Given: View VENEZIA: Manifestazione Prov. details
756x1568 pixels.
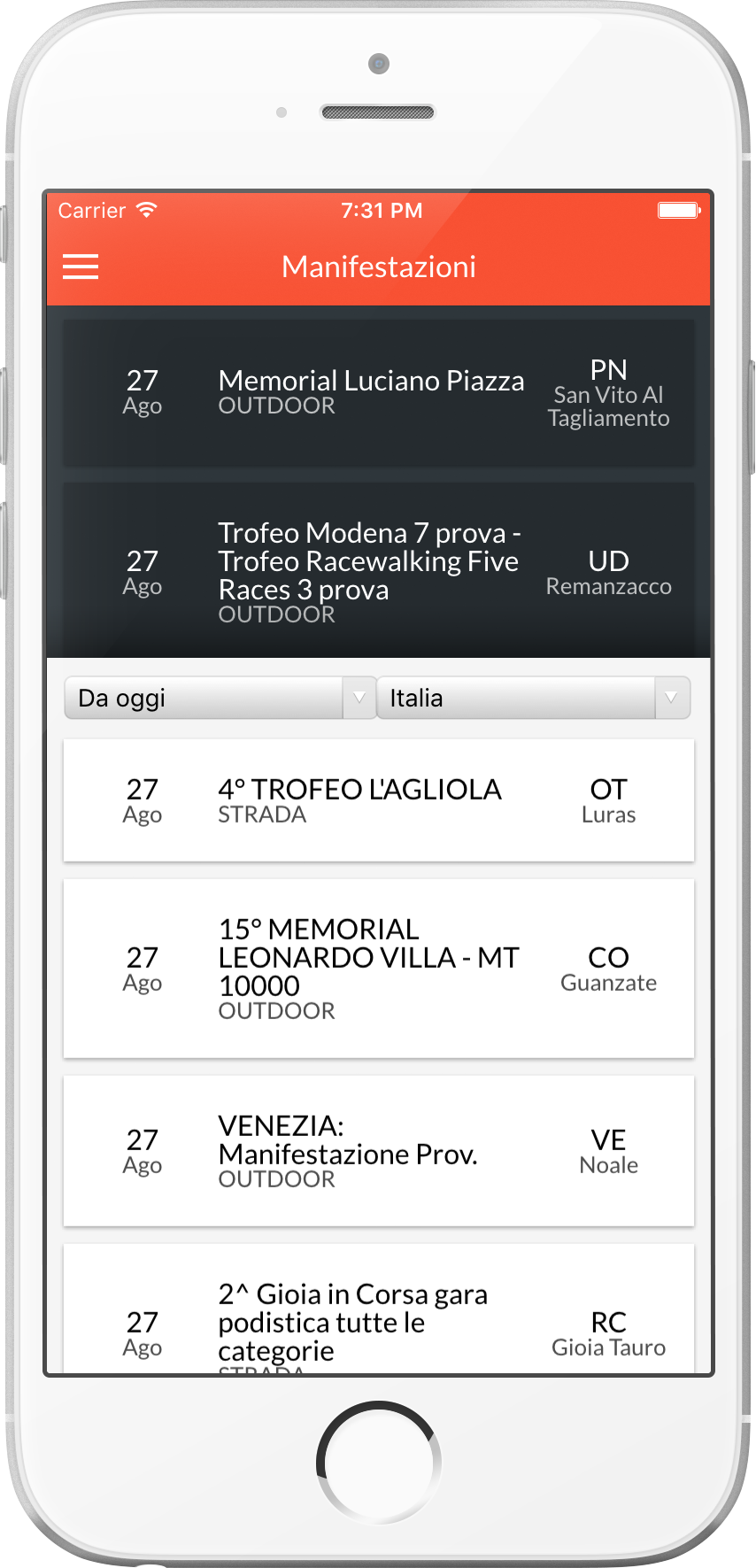Looking at the screenshot, I should pyautogui.click(x=378, y=1151).
